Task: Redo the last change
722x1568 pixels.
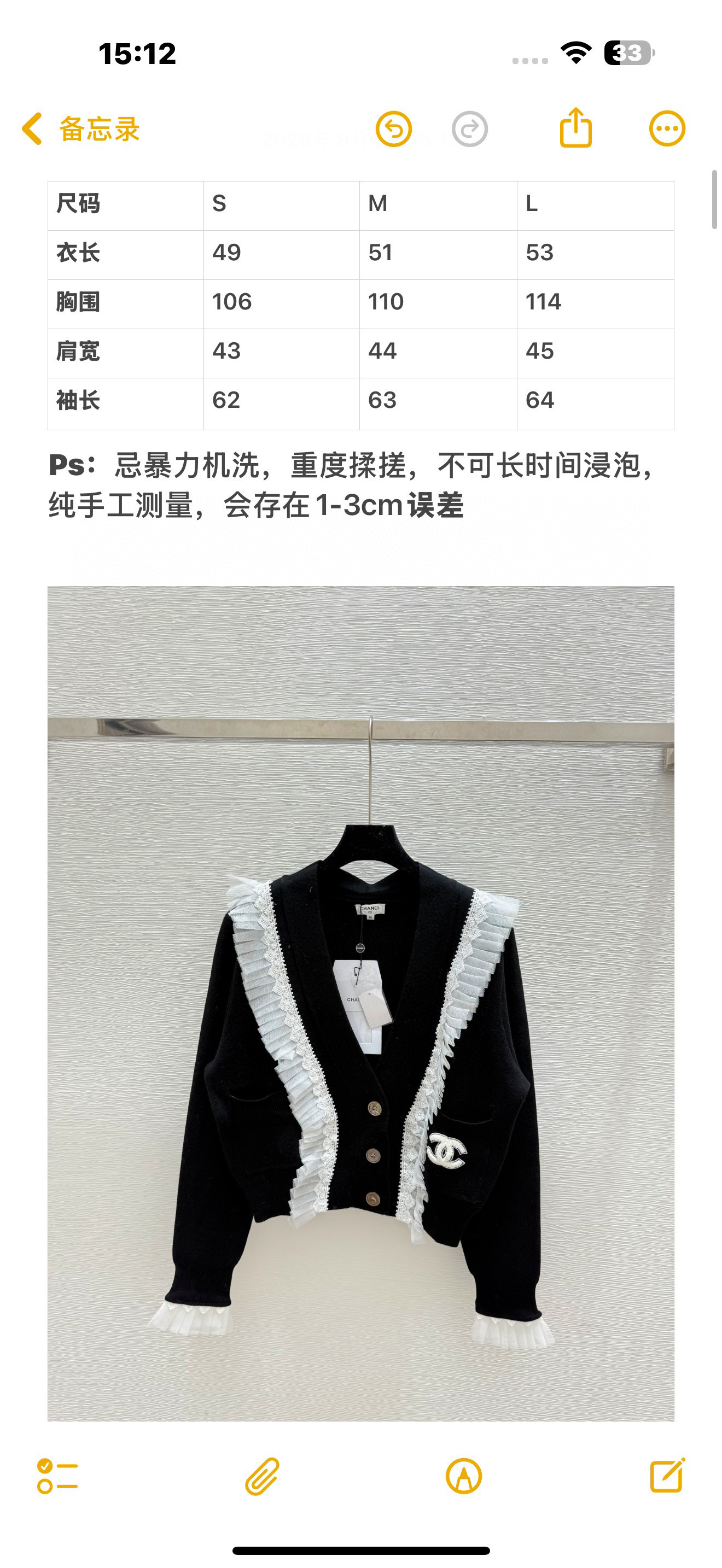Action: point(469,129)
